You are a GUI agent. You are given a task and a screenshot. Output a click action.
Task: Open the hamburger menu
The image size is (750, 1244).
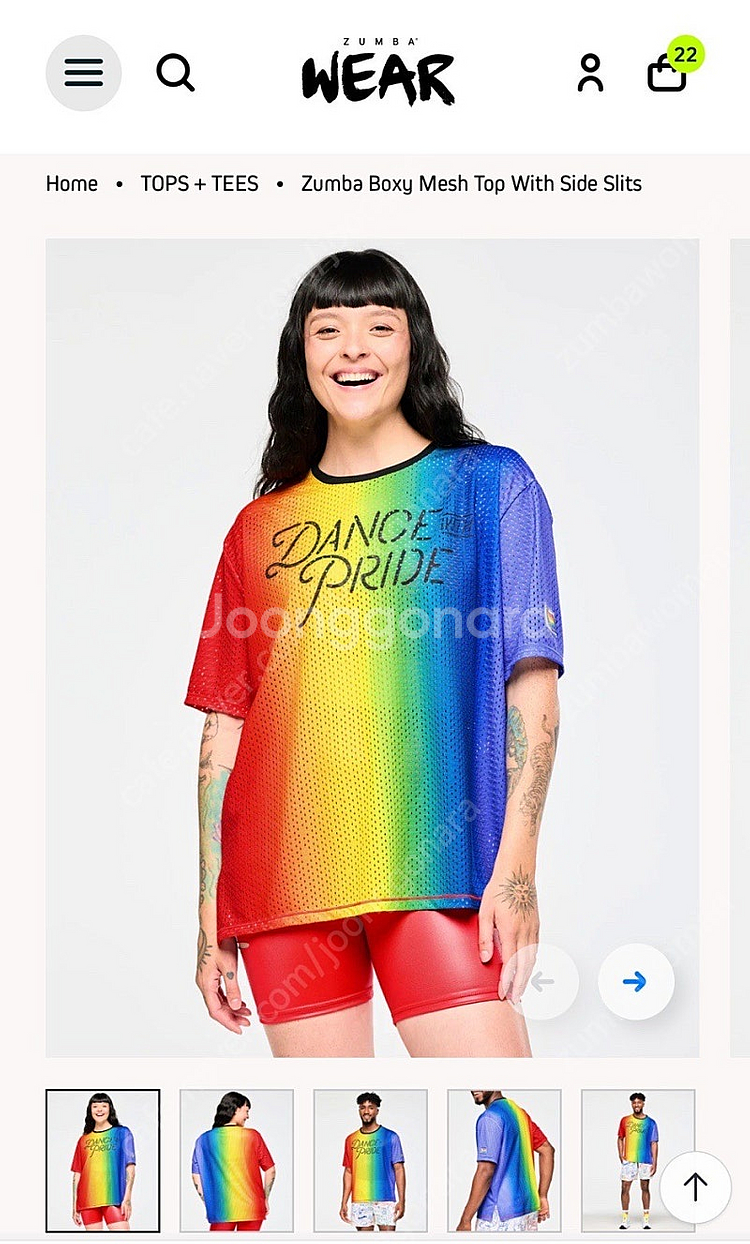pyautogui.click(x=83, y=72)
